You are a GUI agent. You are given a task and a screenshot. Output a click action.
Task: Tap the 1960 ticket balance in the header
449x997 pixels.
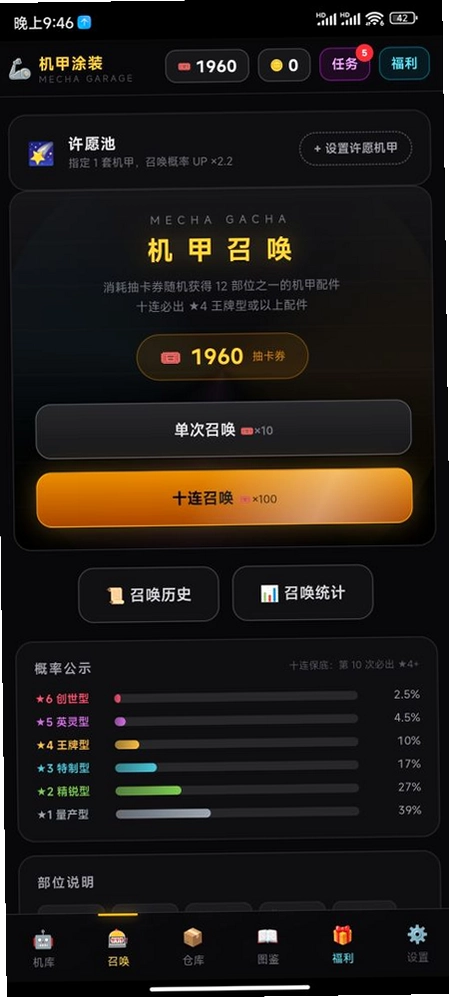pos(207,65)
